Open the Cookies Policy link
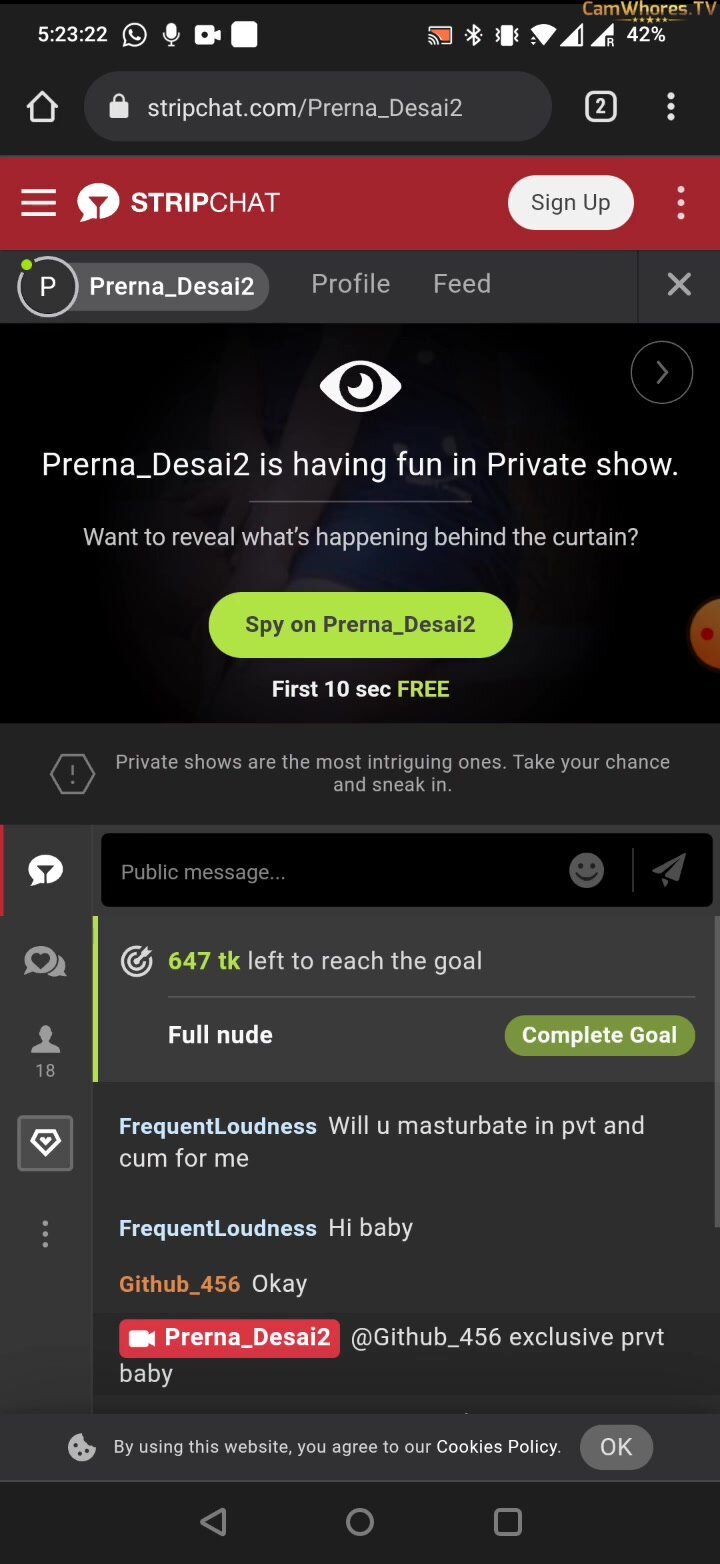This screenshot has height=1564, width=720. point(497,1447)
